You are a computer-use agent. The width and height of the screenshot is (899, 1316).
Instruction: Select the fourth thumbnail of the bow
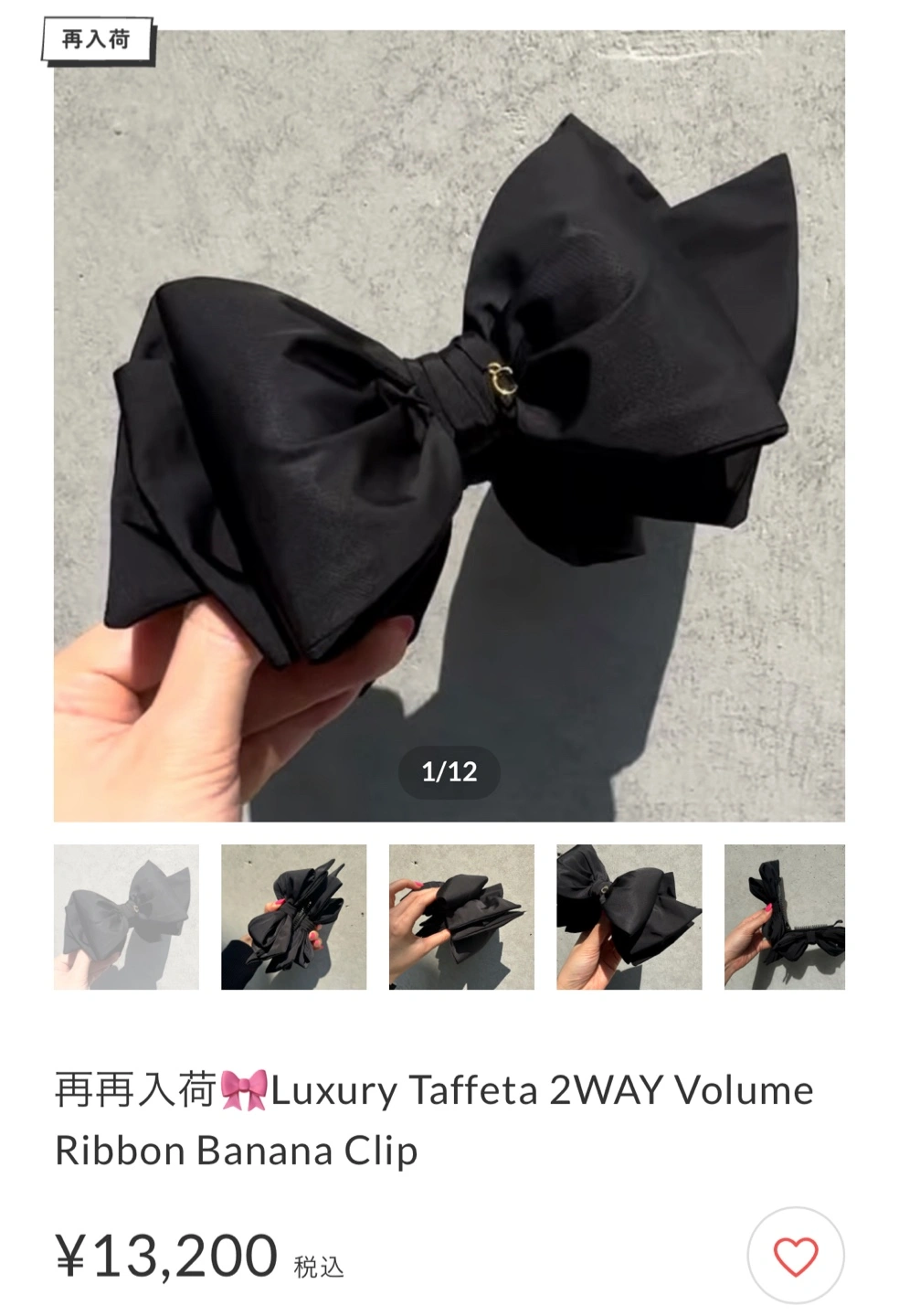click(629, 917)
